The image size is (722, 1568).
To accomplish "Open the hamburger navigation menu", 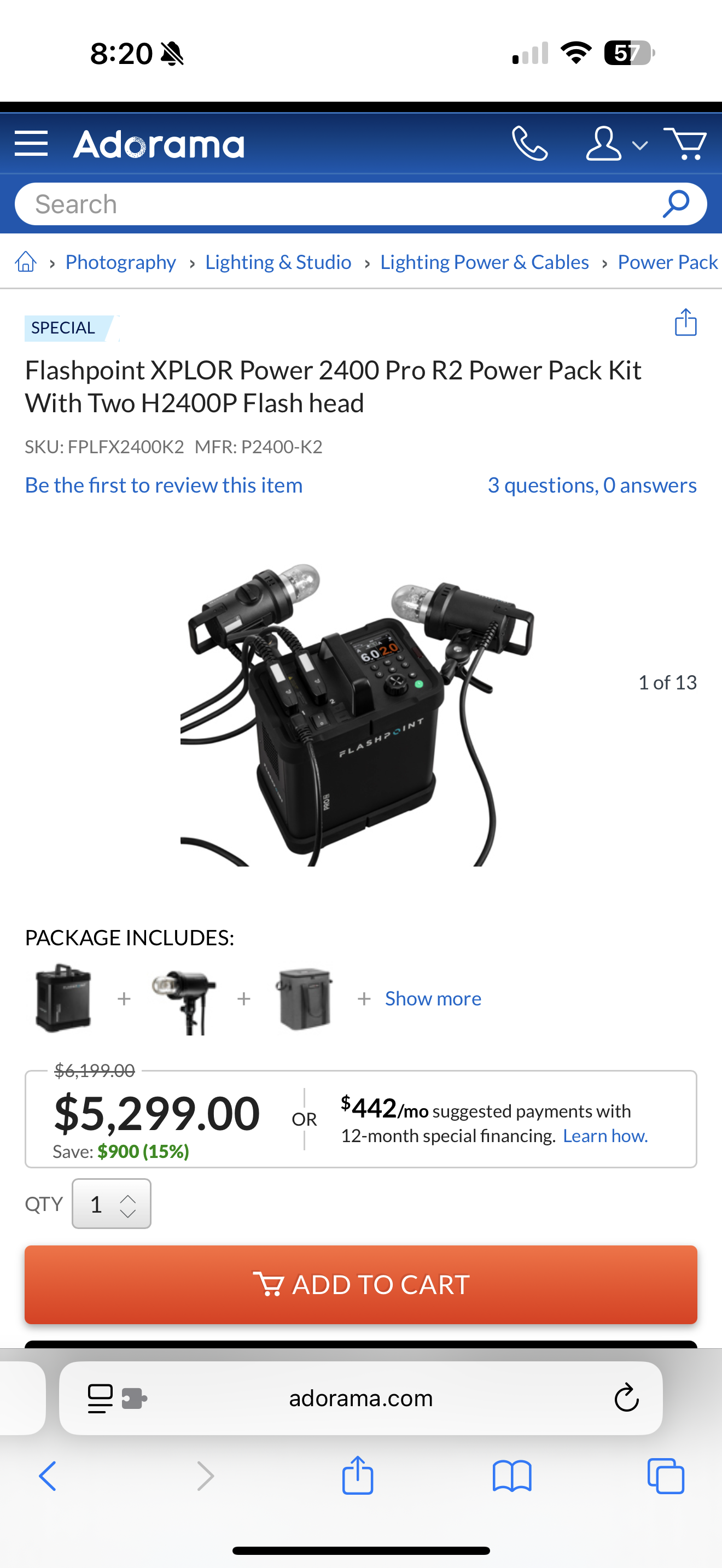I will click(31, 144).
